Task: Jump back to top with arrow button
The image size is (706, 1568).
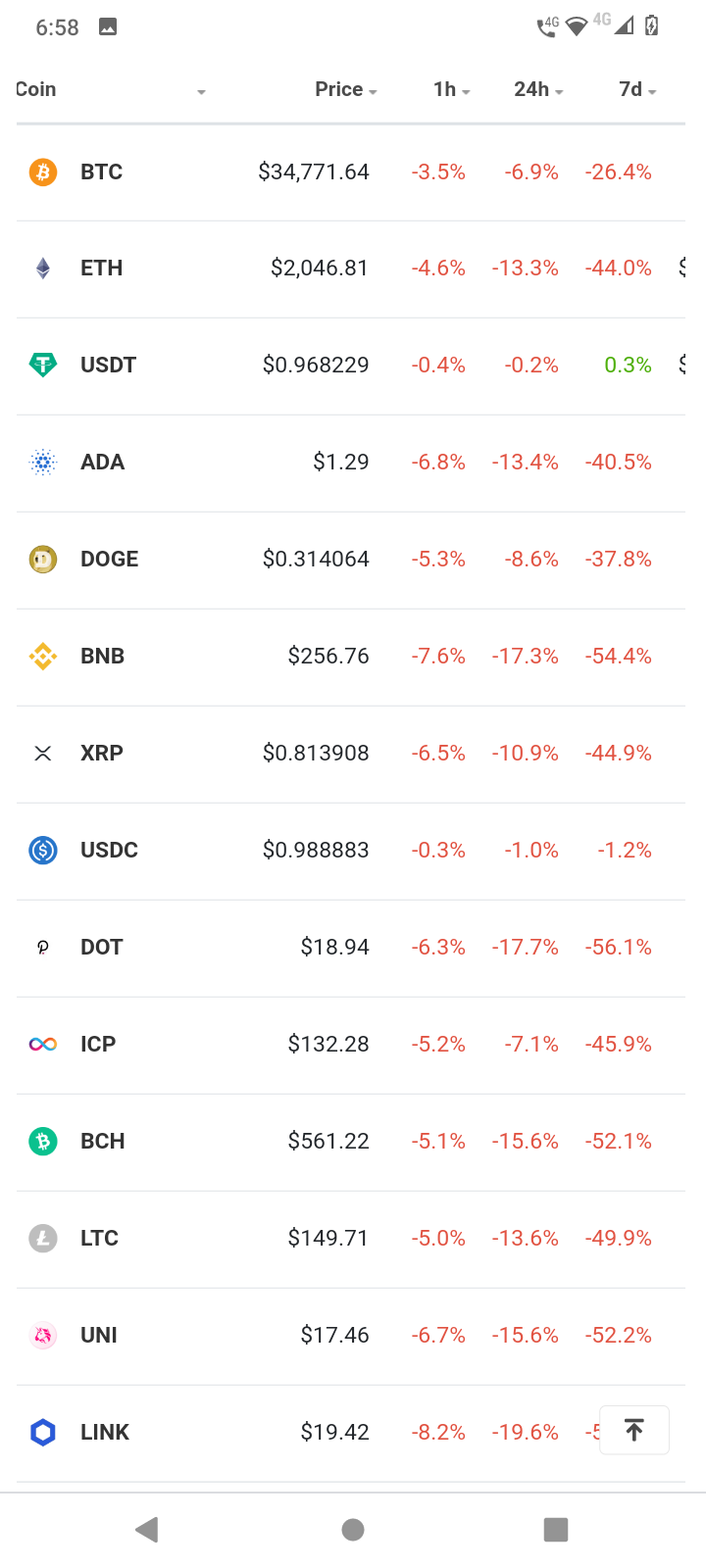Action: [x=634, y=1430]
